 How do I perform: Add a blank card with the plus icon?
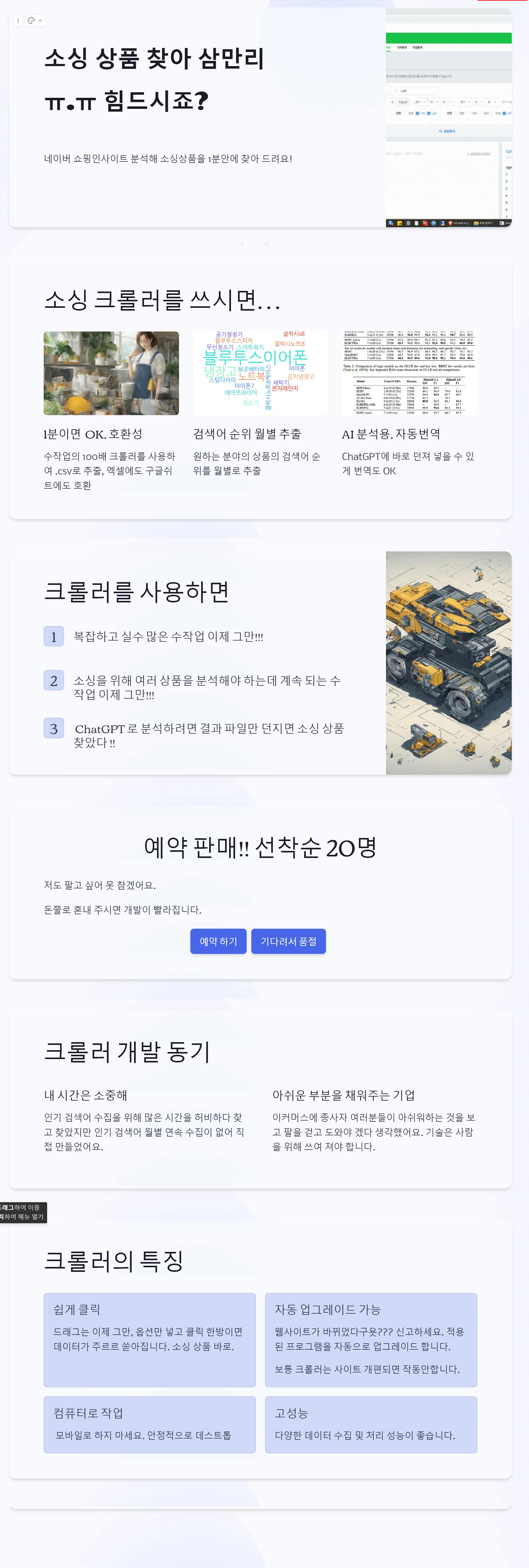[x=242, y=244]
